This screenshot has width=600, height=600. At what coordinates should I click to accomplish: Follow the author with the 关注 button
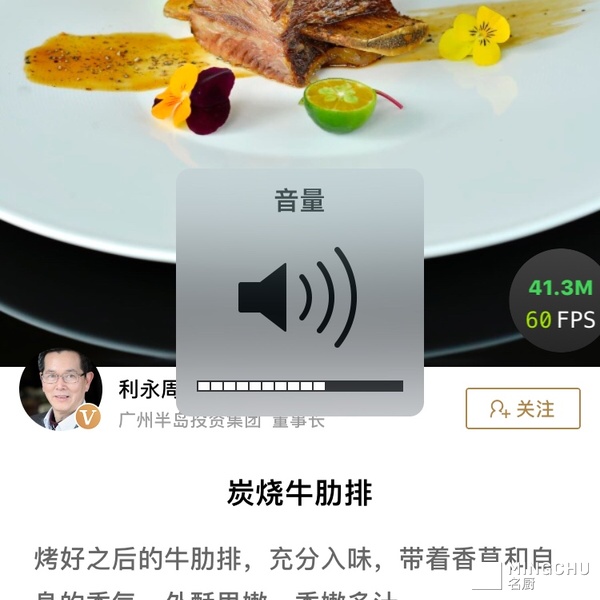(522, 408)
